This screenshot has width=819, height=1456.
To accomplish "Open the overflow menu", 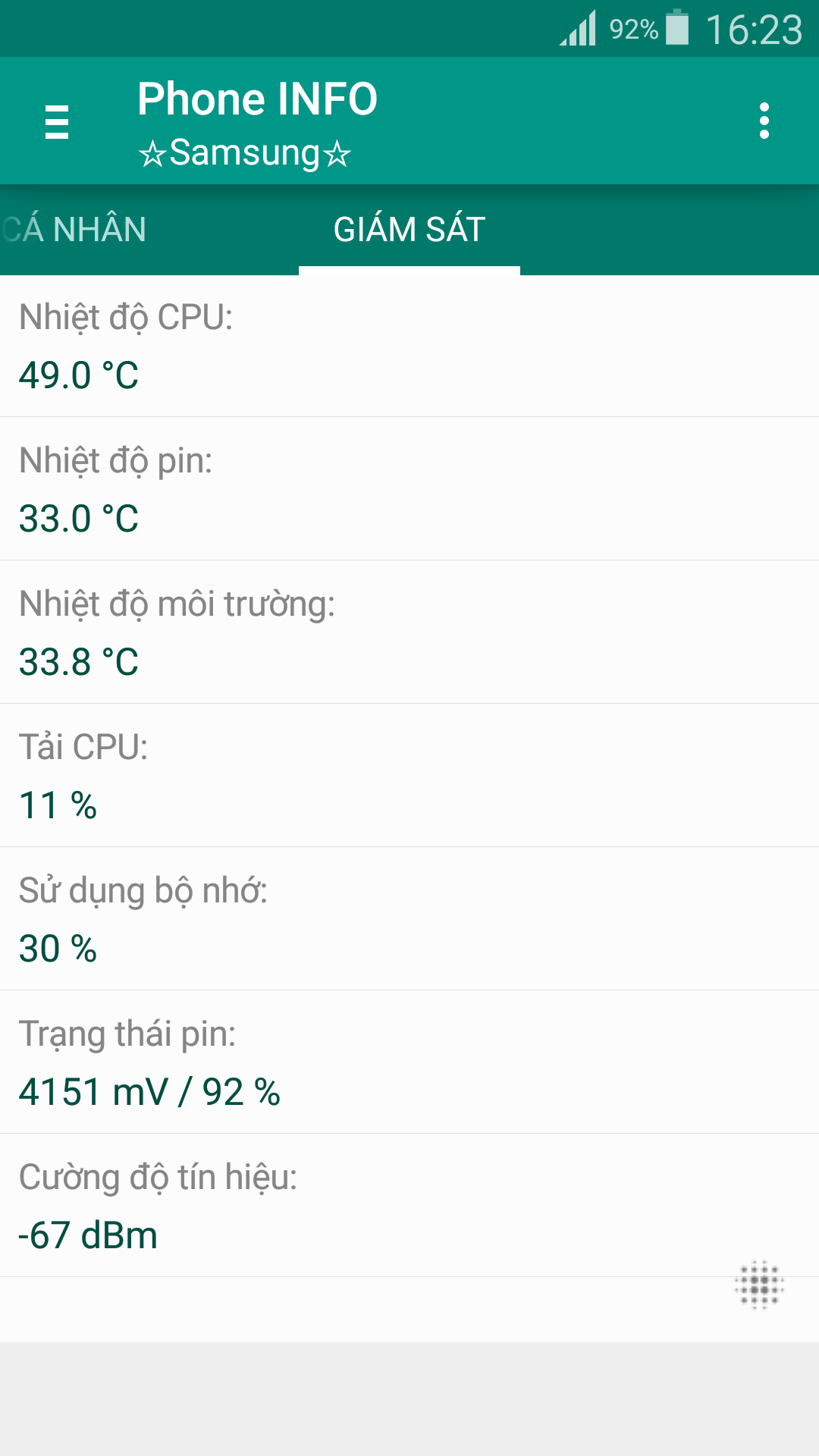I will tap(764, 121).
